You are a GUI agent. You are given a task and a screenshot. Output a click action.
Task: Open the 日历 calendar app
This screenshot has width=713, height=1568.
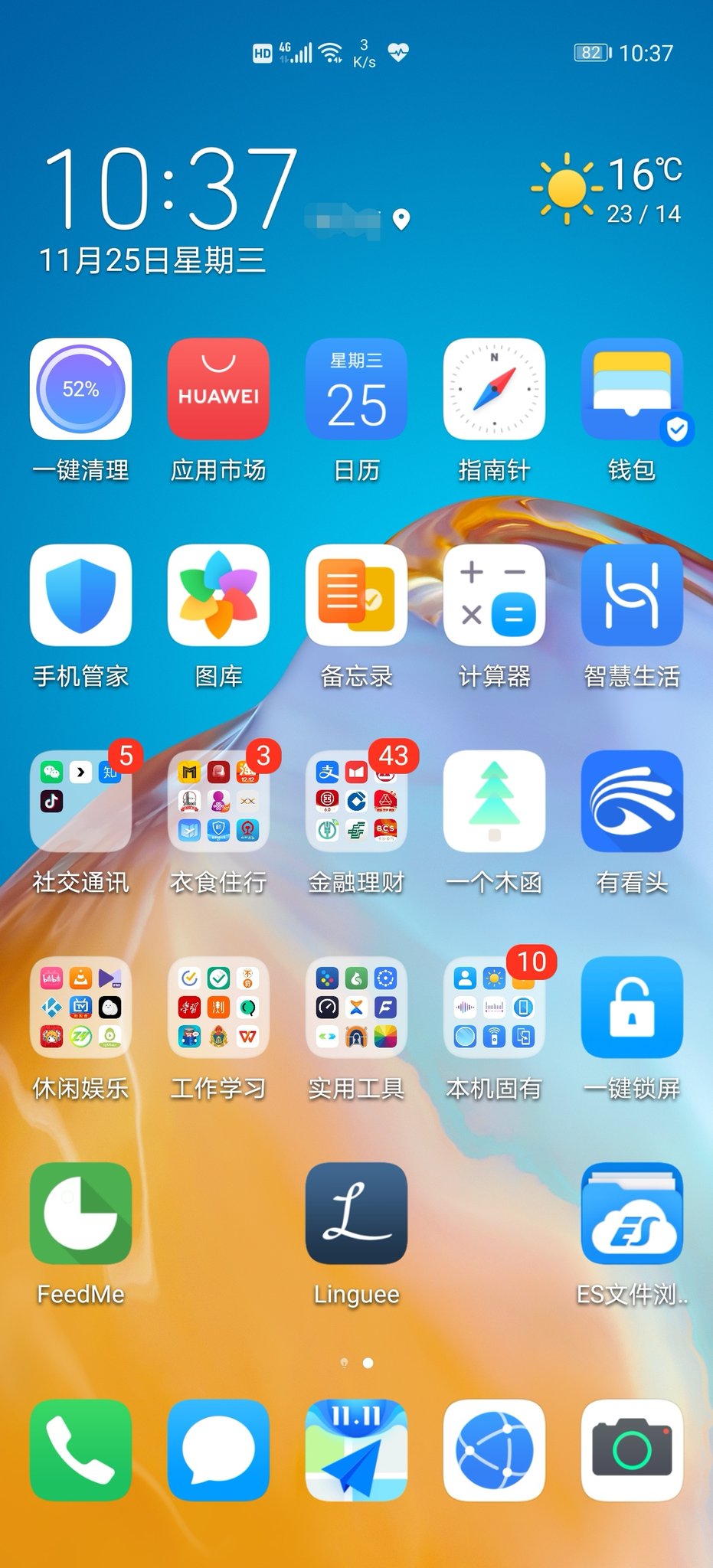pyautogui.click(x=356, y=389)
